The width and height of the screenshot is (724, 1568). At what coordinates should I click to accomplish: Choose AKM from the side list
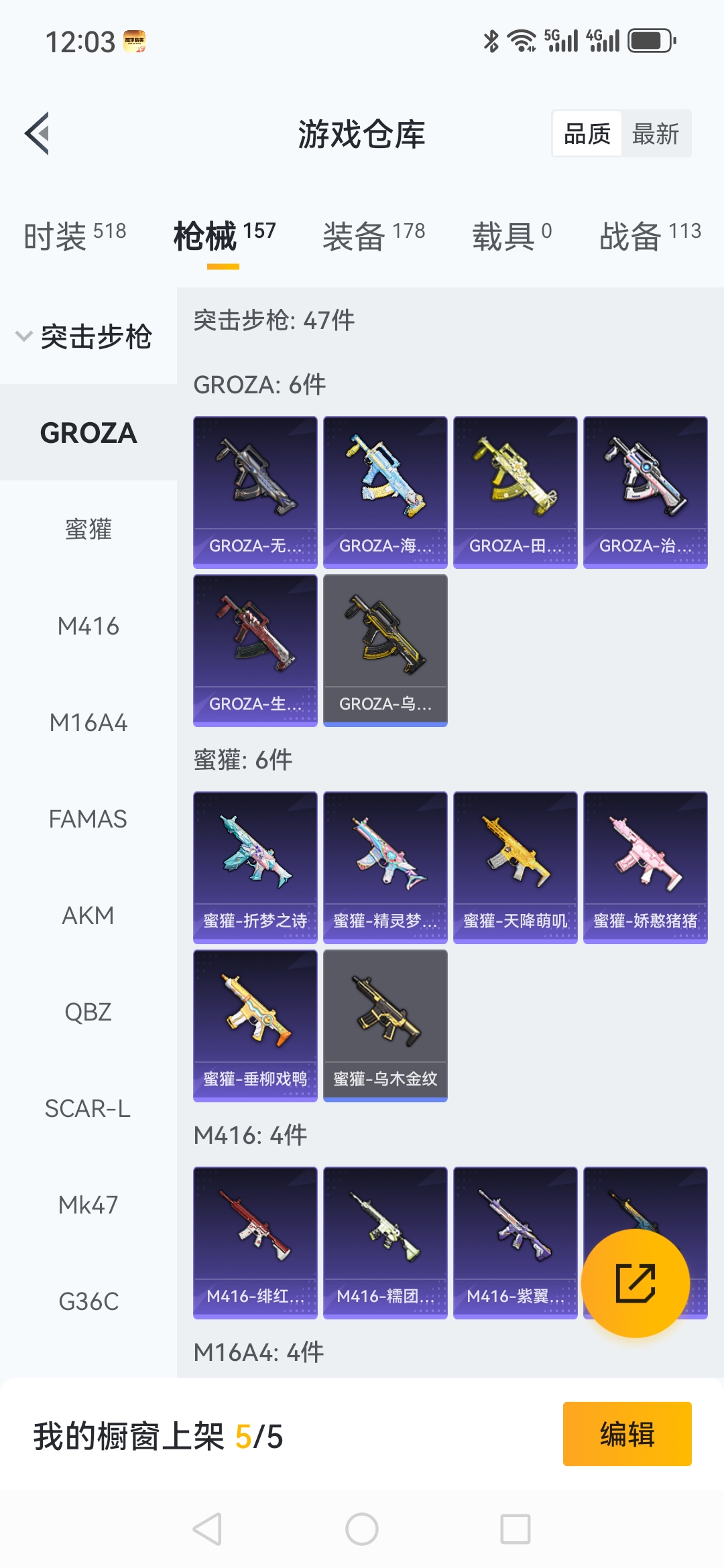pyautogui.click(x=88, y=915)
